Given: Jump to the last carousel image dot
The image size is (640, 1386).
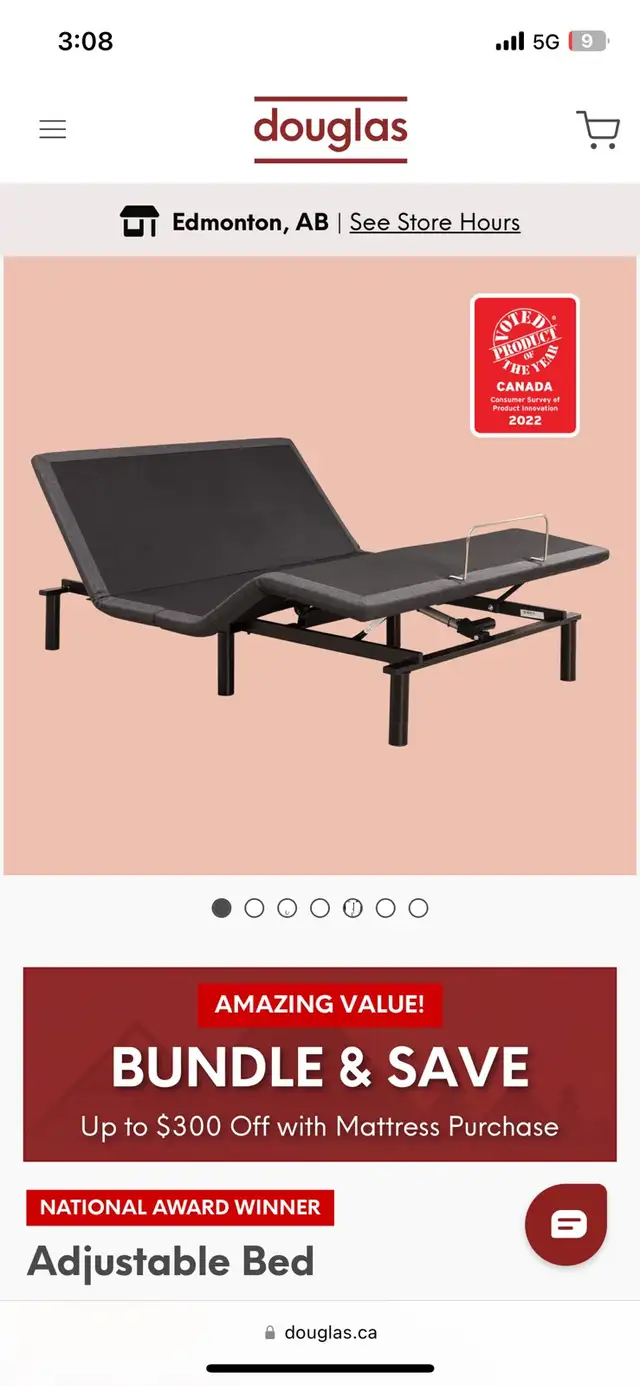Looking at the screenshot, I should point(418,908).
